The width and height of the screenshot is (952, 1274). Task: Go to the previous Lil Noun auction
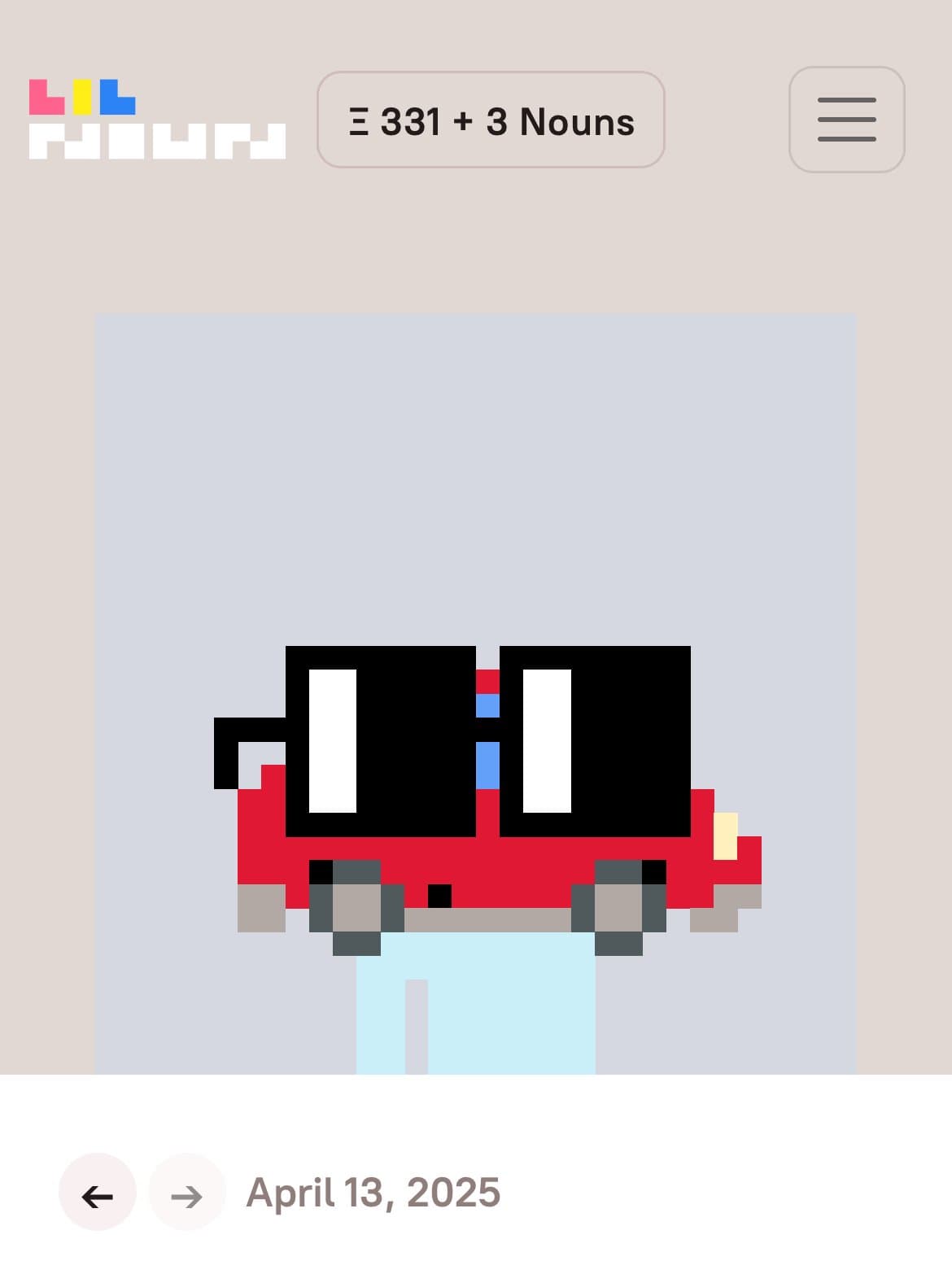(x=98, y=1192)
